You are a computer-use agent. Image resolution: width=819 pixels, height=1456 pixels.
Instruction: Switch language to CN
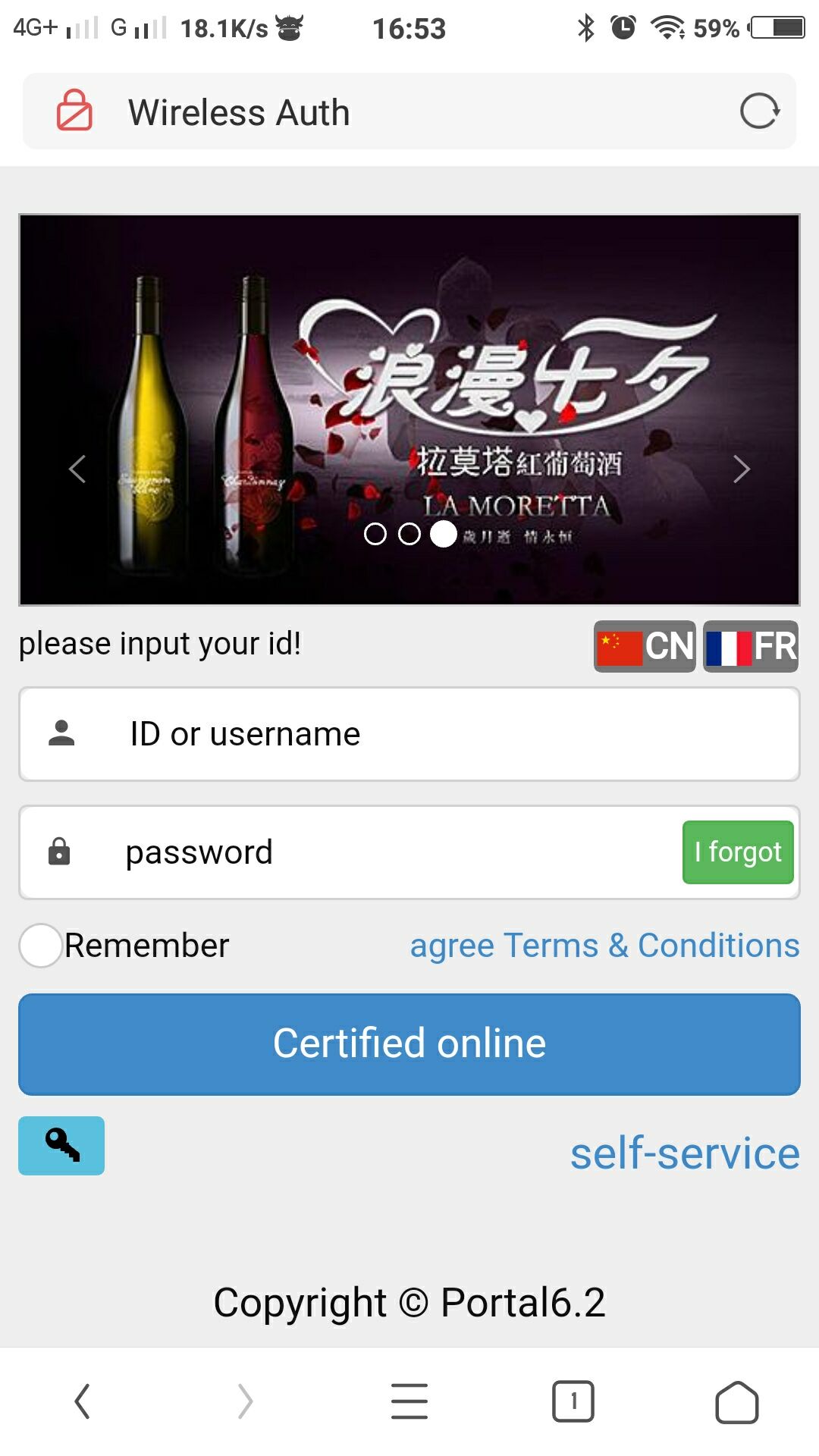point(645,646)
